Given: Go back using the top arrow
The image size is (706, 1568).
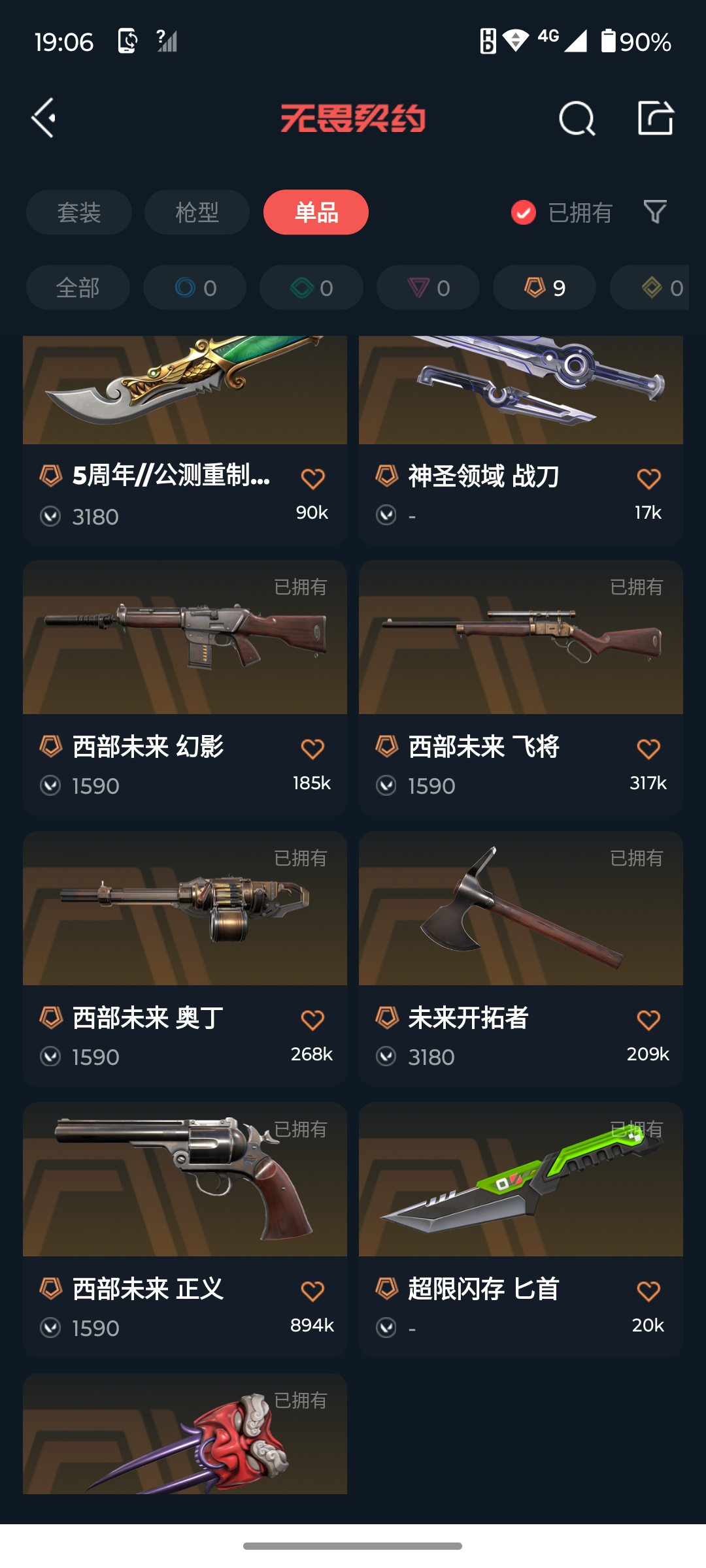Looking at the screenshot, I should [x=44, y=118].
